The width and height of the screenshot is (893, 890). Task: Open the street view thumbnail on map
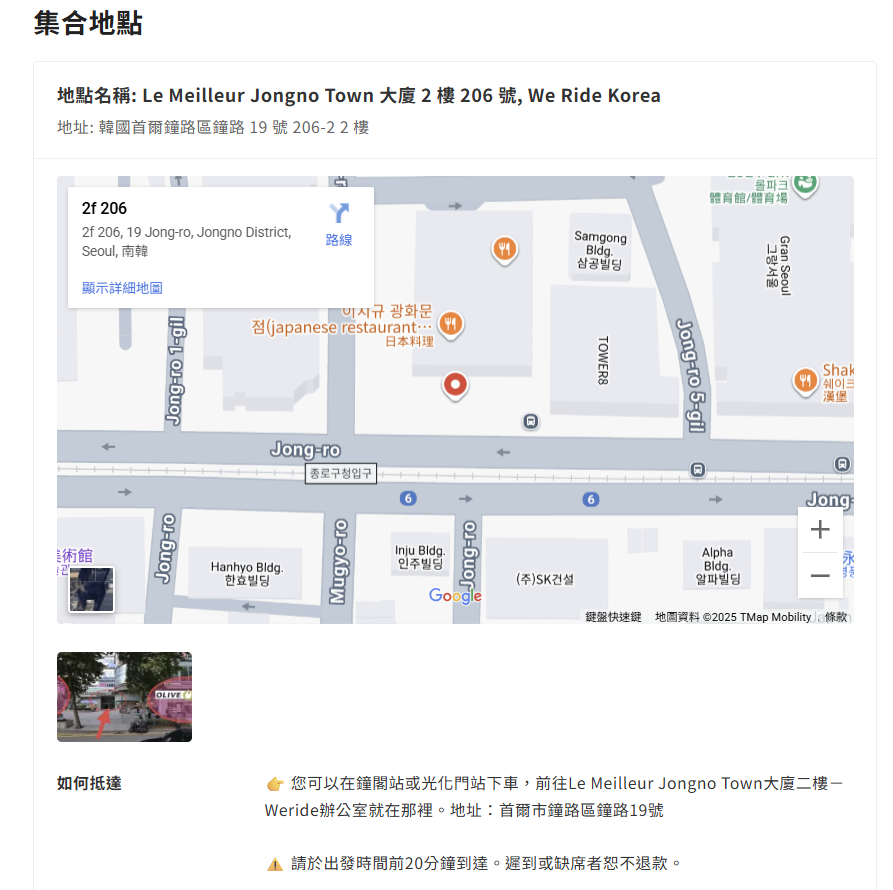(91, 589)
